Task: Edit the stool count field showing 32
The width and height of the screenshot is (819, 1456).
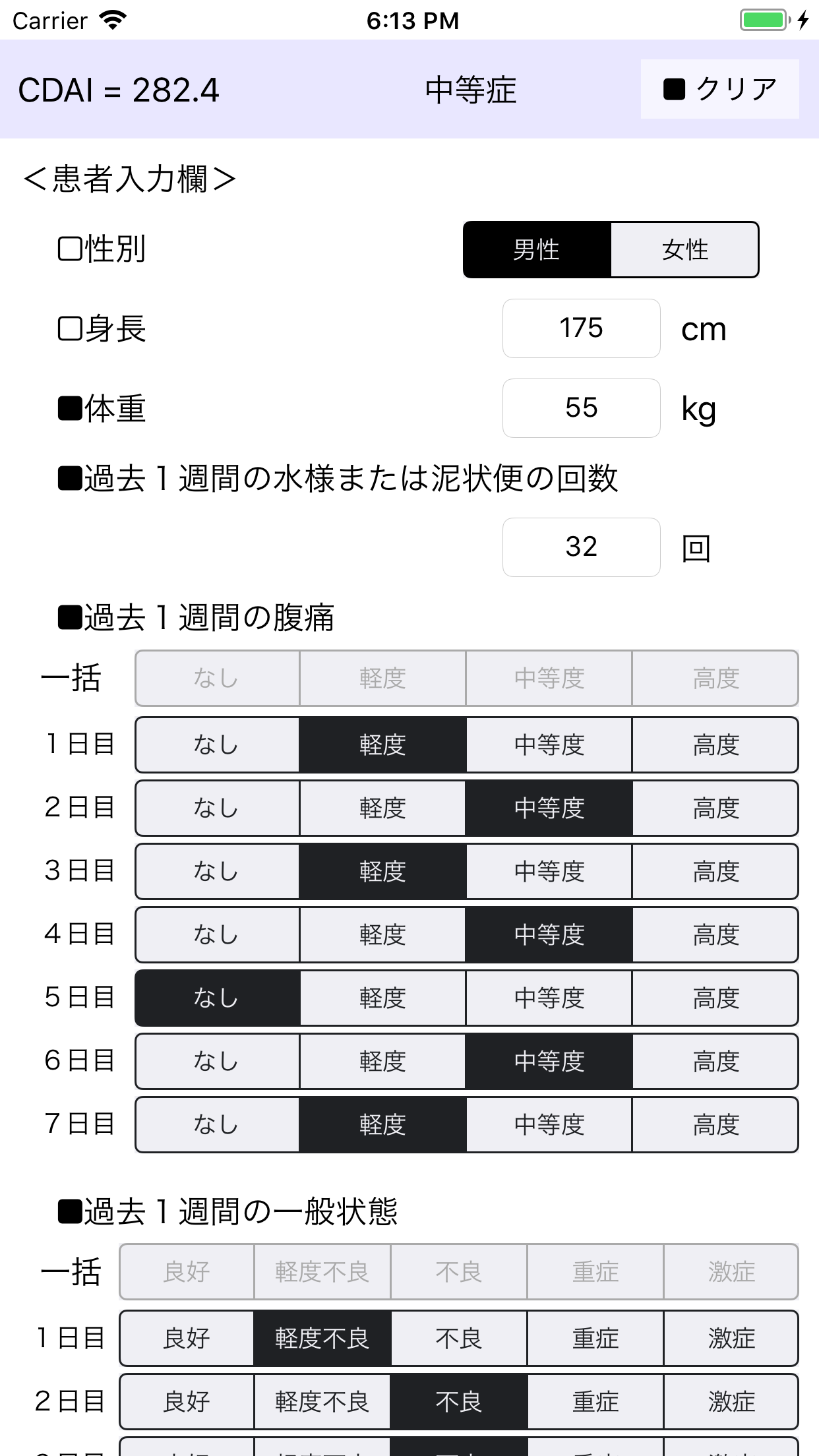Action: pyautogui.click(x=581, y=547)
